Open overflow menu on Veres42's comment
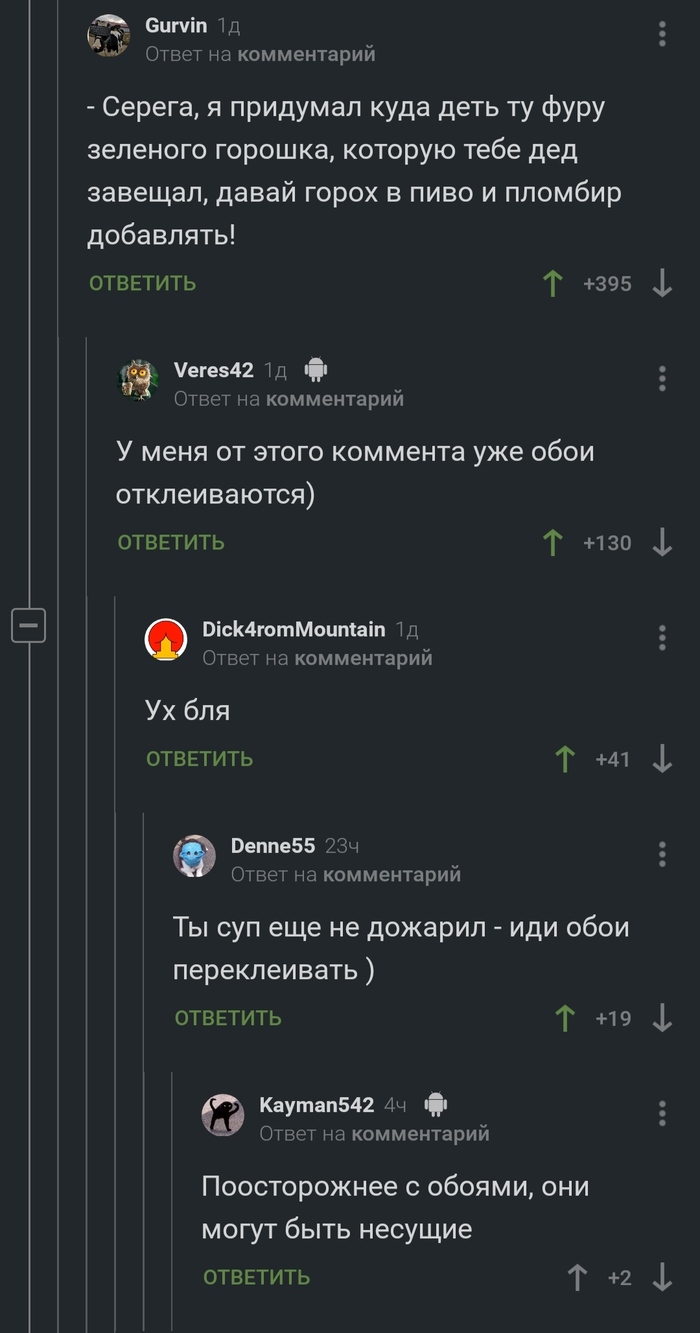 click(662, 378)
